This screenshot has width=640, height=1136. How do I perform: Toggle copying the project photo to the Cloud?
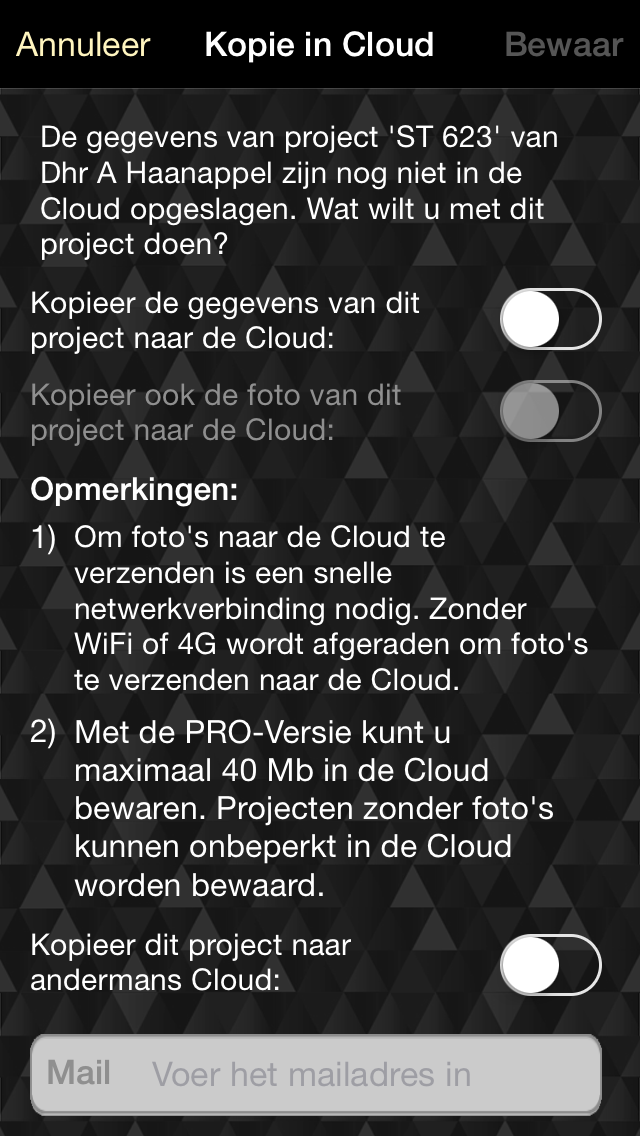(551, 411)
